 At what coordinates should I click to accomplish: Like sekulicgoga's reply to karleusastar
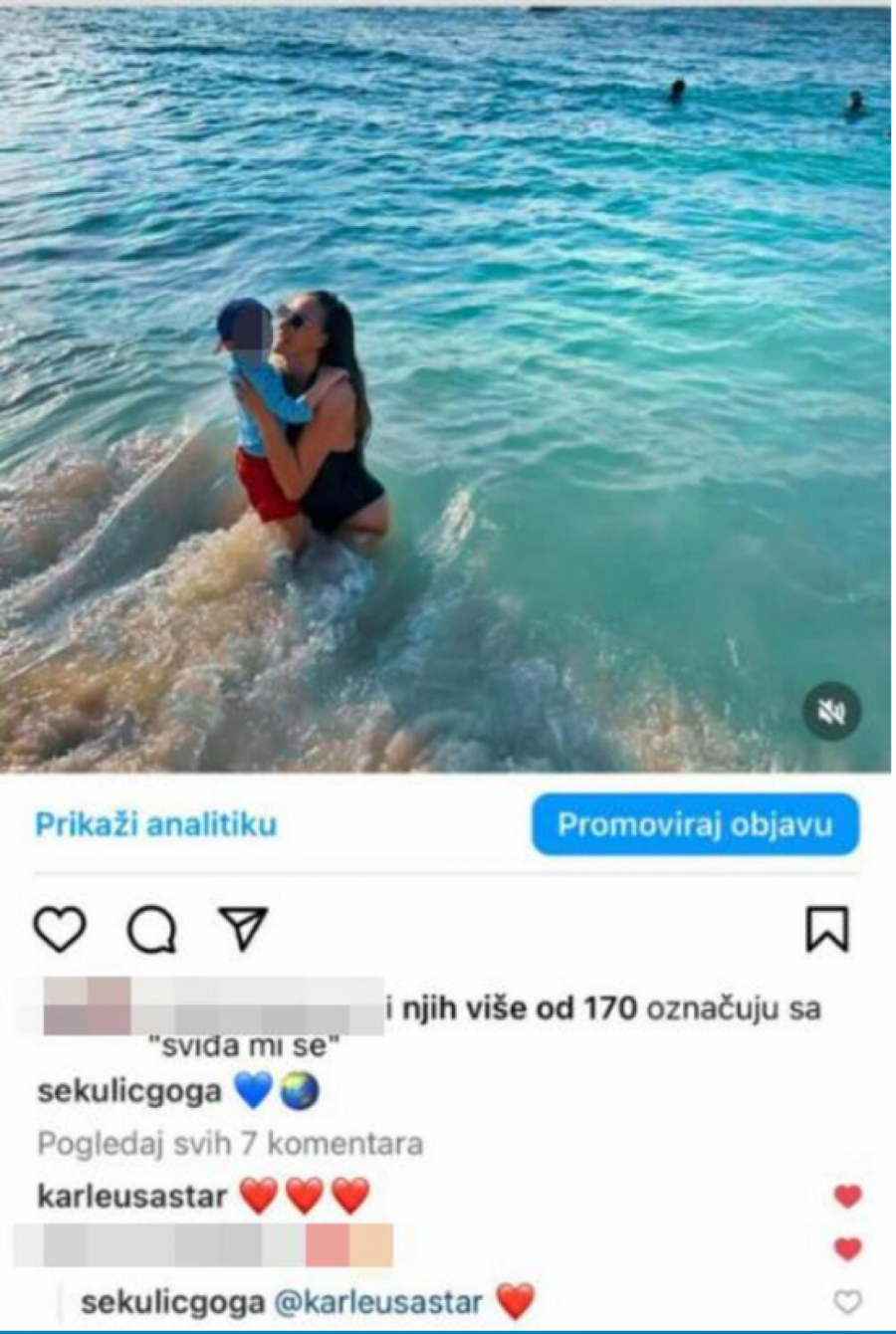pos(847,1302)
